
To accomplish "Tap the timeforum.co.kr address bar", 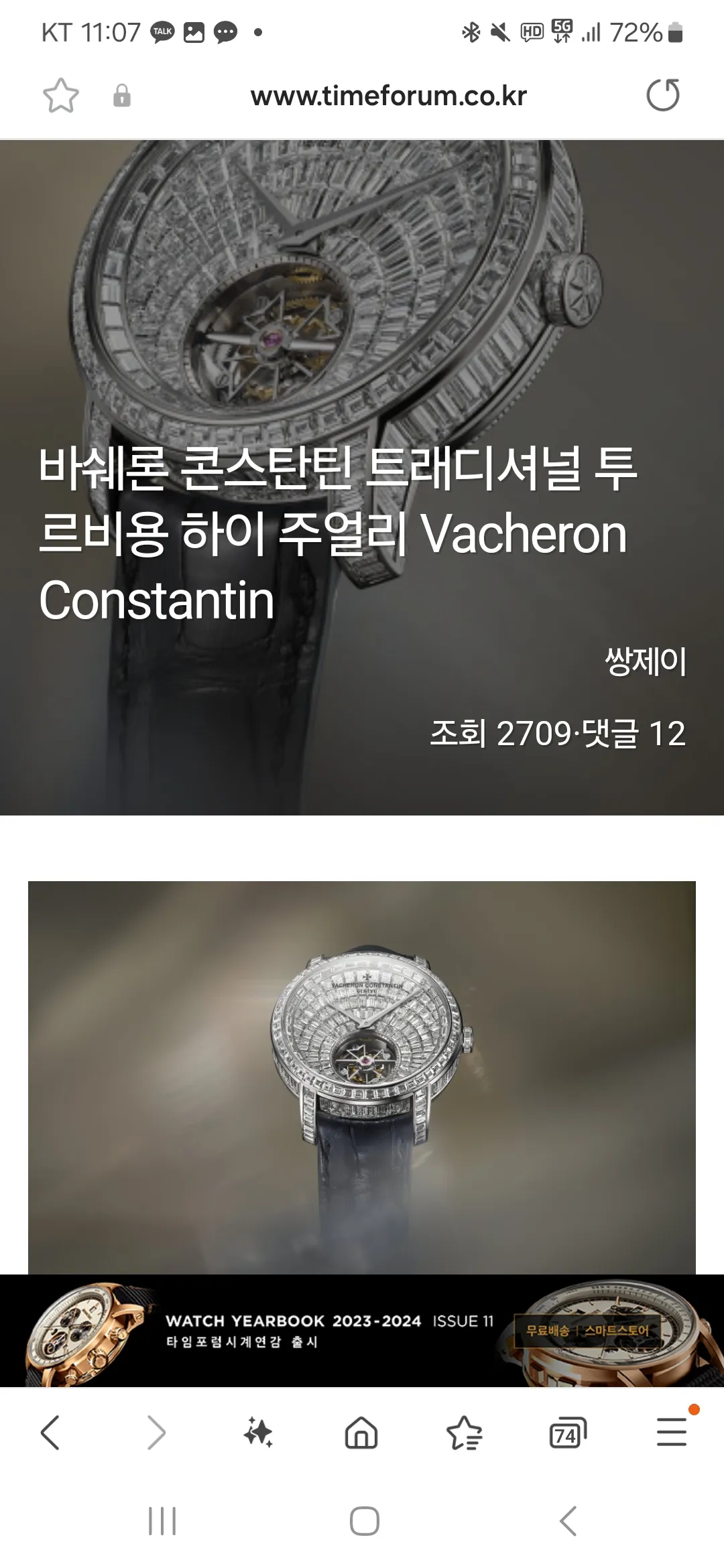I will click(388, 96).
